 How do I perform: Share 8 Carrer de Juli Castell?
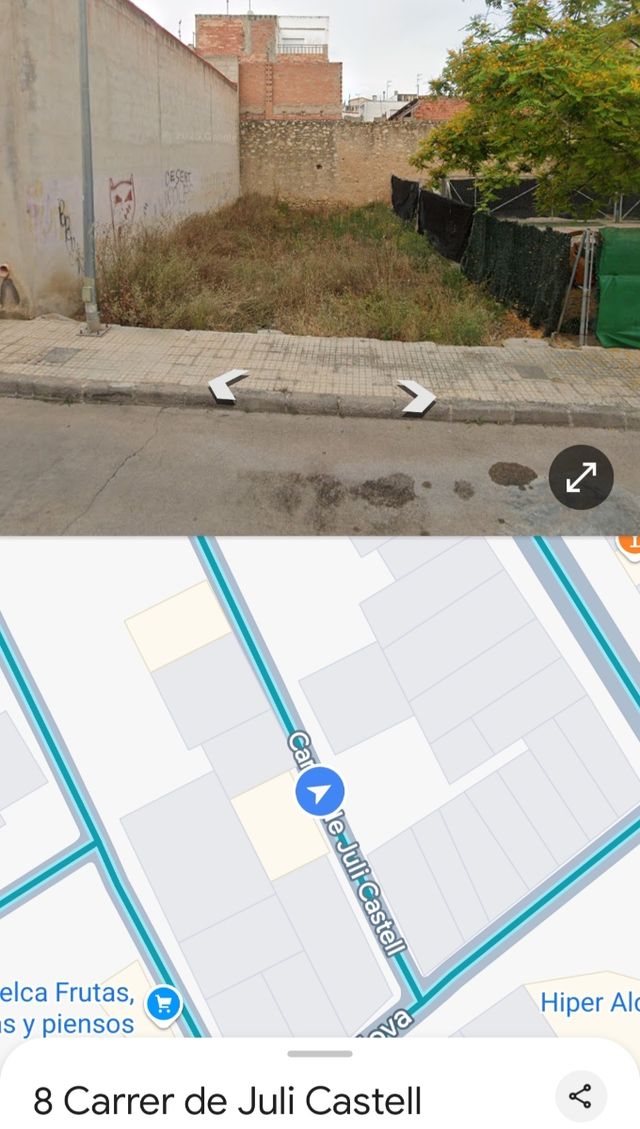(580, 1096)
